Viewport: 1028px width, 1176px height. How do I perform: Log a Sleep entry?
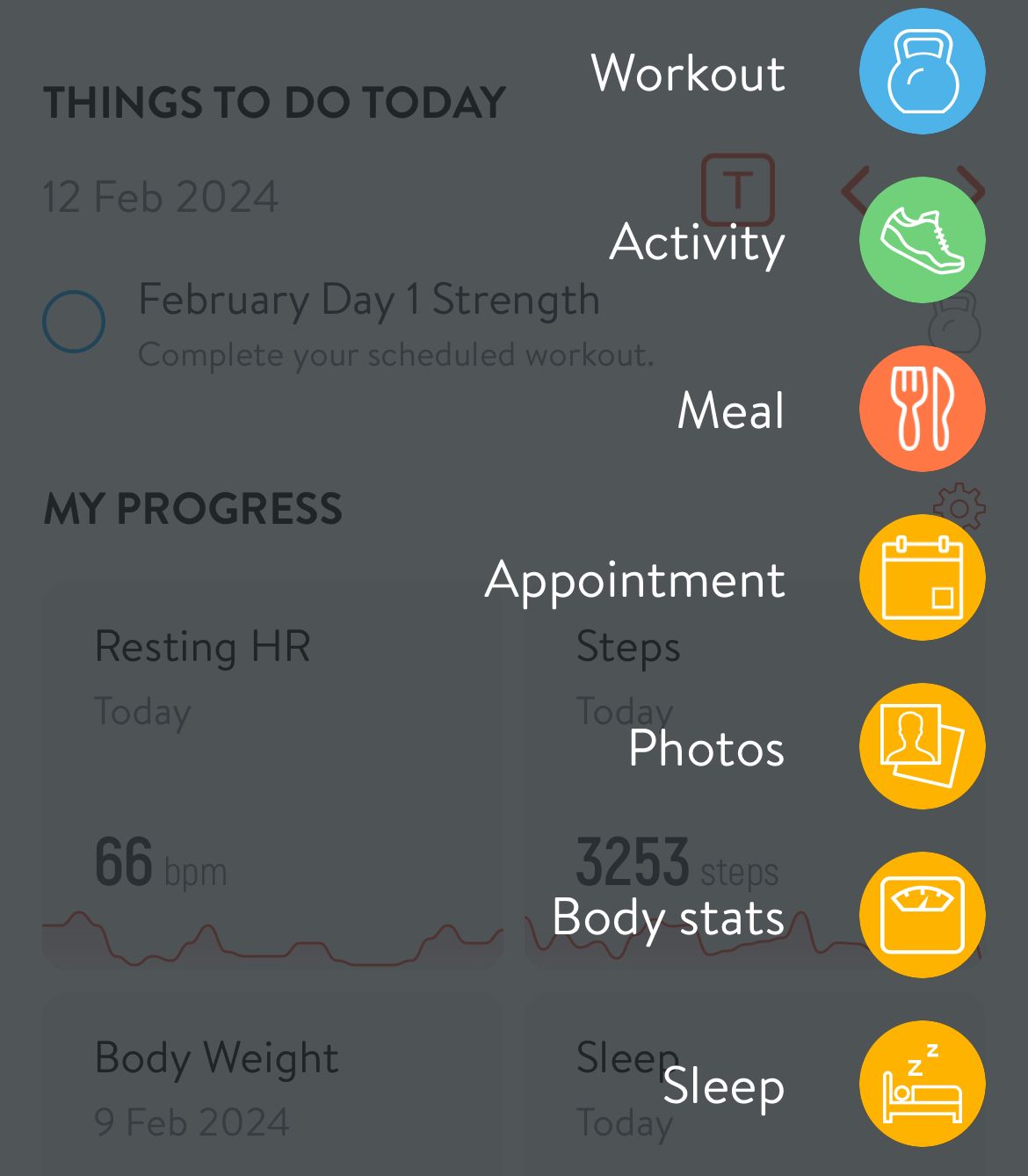point(922,1084)
